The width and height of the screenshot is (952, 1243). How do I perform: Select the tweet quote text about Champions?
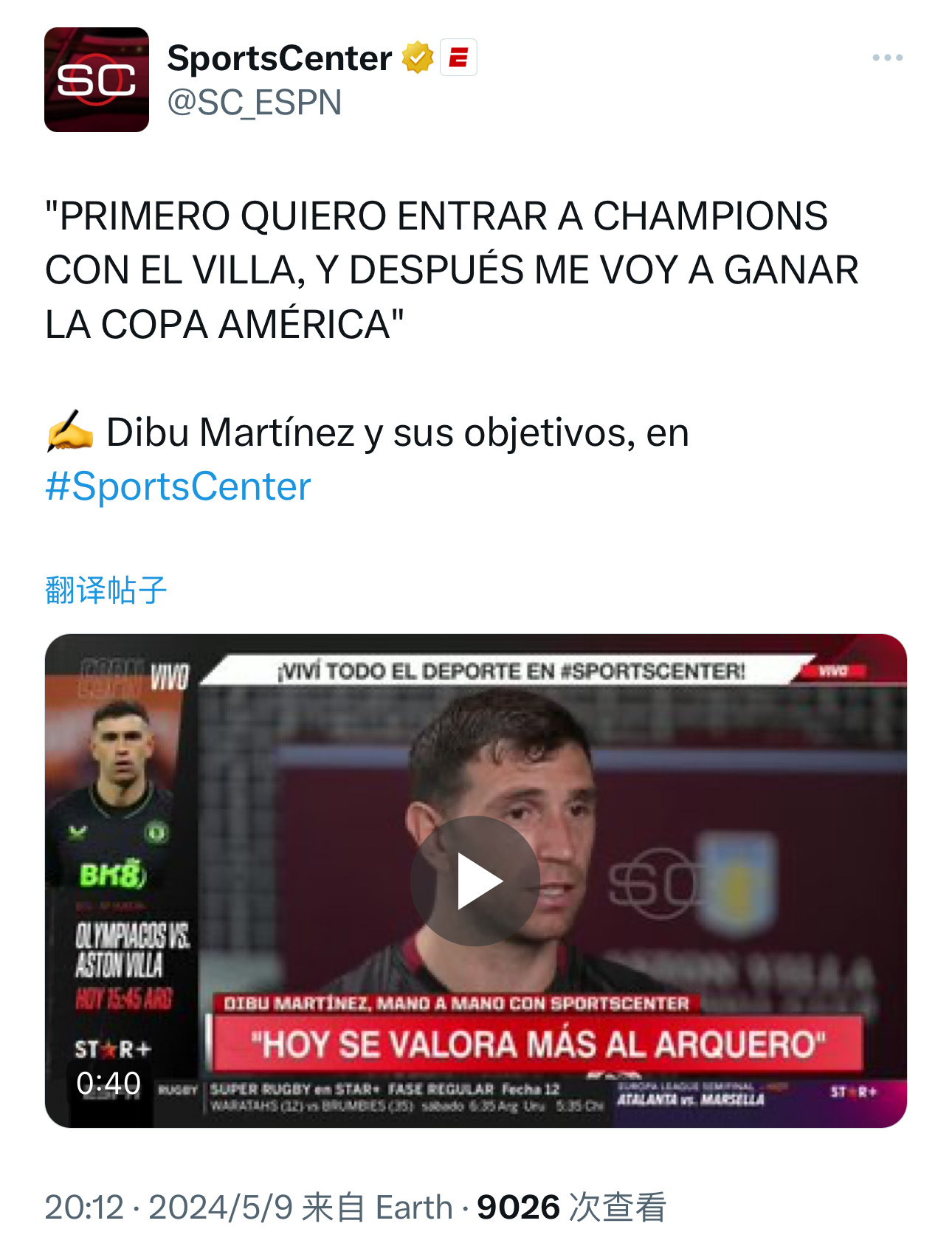443,269
